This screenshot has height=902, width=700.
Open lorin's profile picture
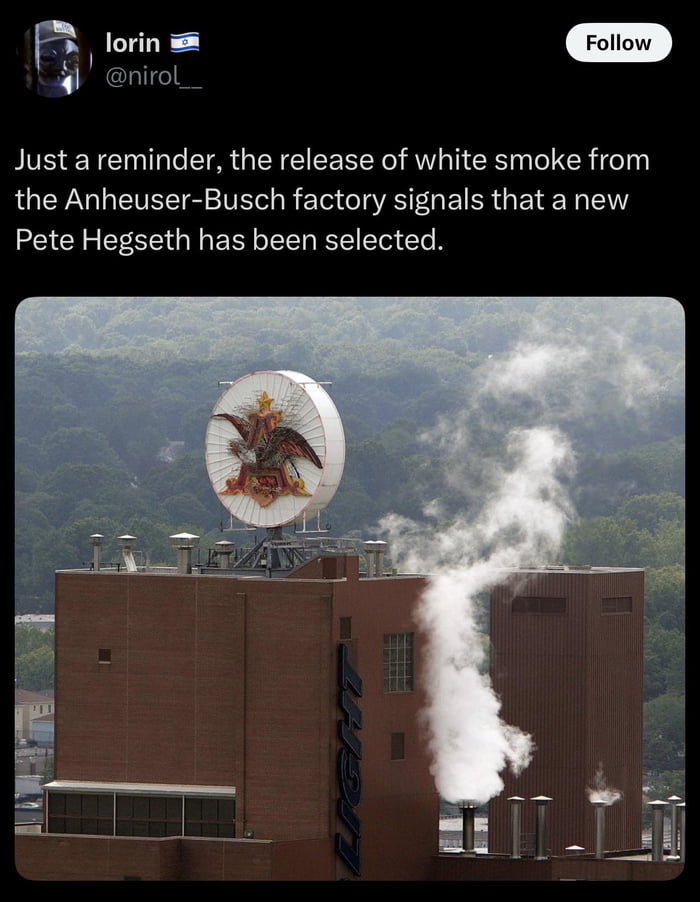click(56, 58)
